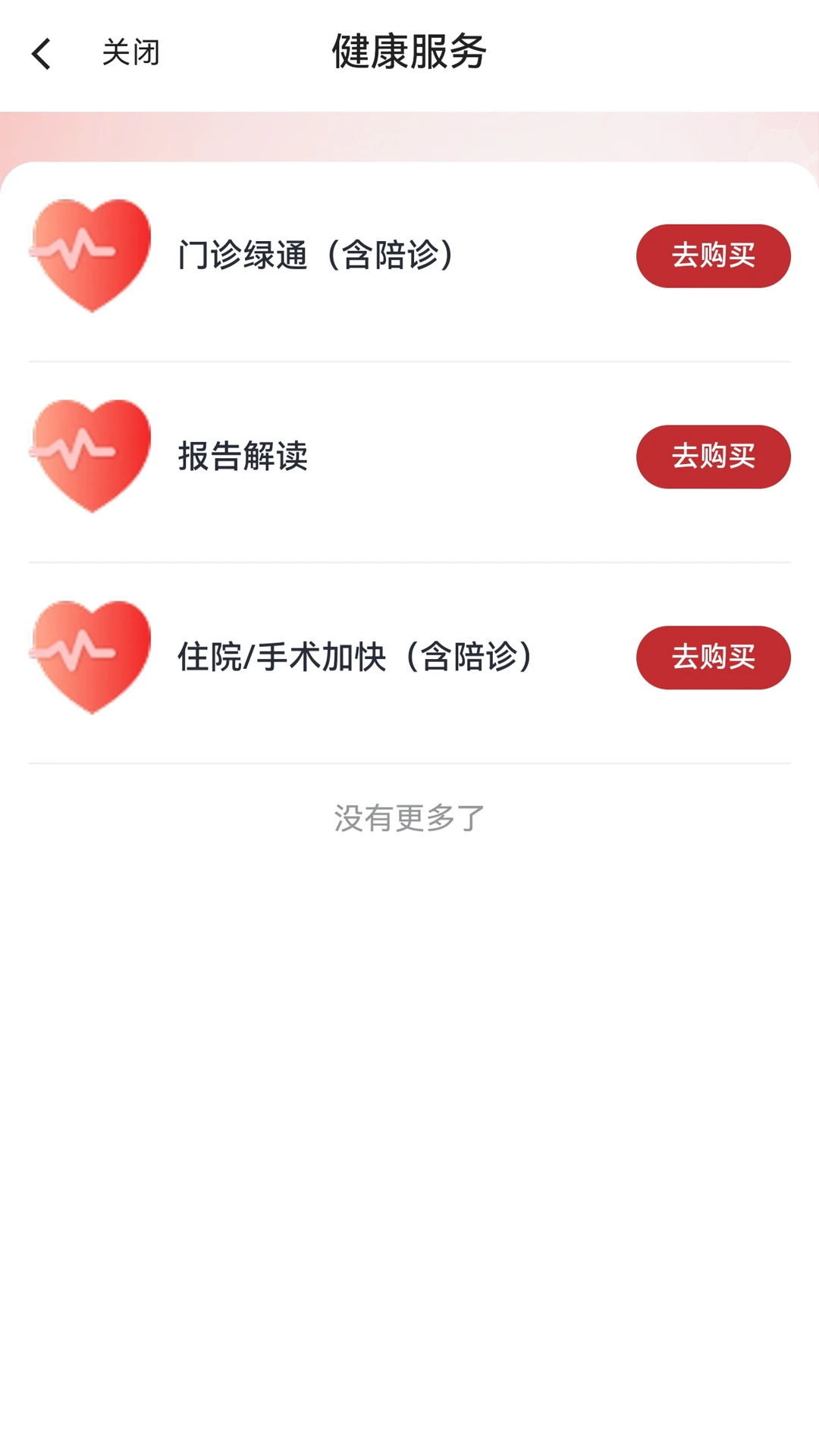Buy the 报告解读 service
Image resolution: width=819 pixels, height=1456 pixels.
[x=713, y=457]
